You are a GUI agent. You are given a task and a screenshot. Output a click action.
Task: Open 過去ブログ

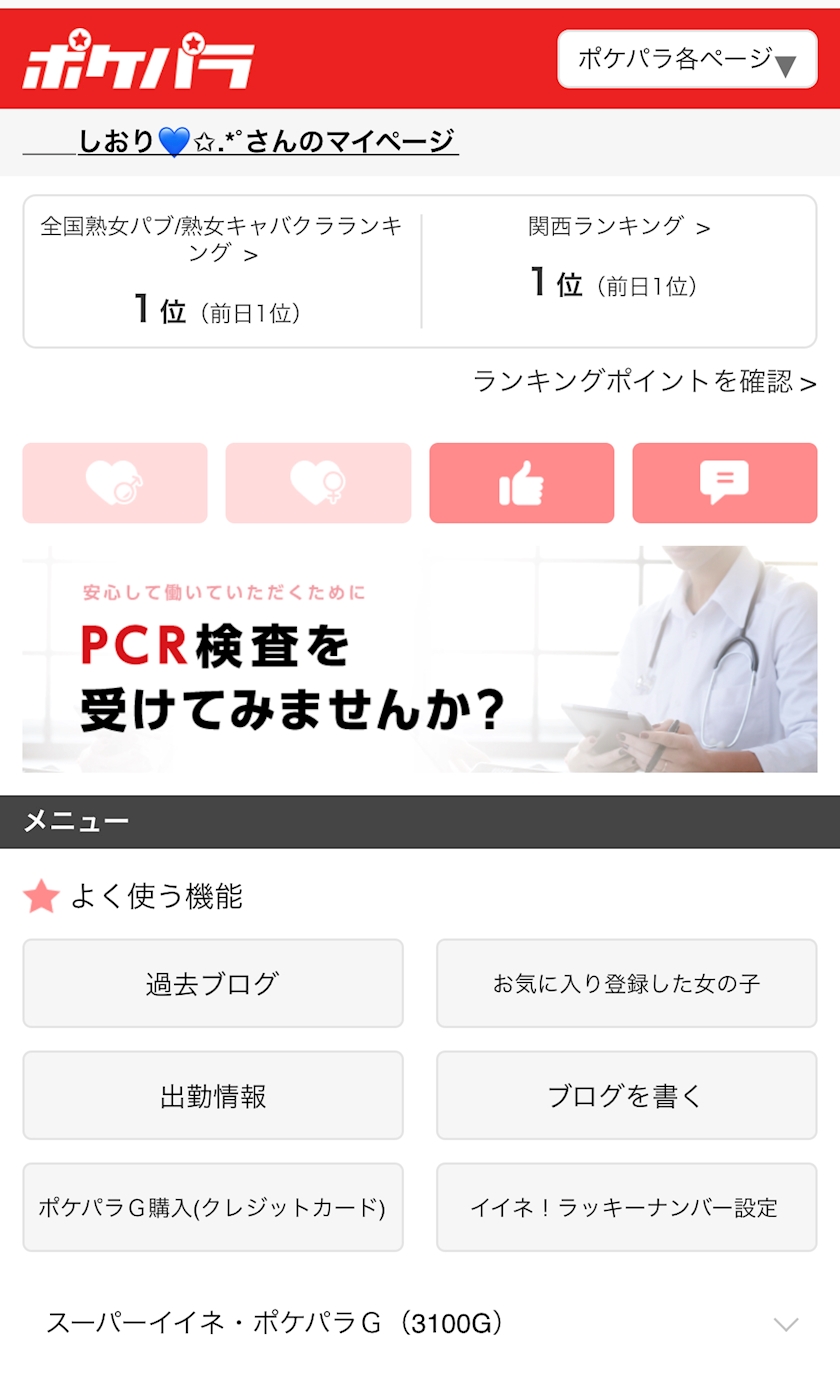[213, 983]
